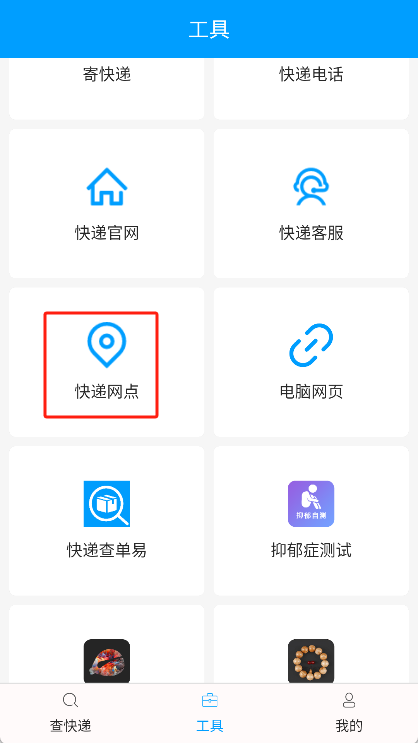The height and width of the screenshot is (743, 418).
Task: Launch the 快递查单易 tool
Action: point(107,521)
